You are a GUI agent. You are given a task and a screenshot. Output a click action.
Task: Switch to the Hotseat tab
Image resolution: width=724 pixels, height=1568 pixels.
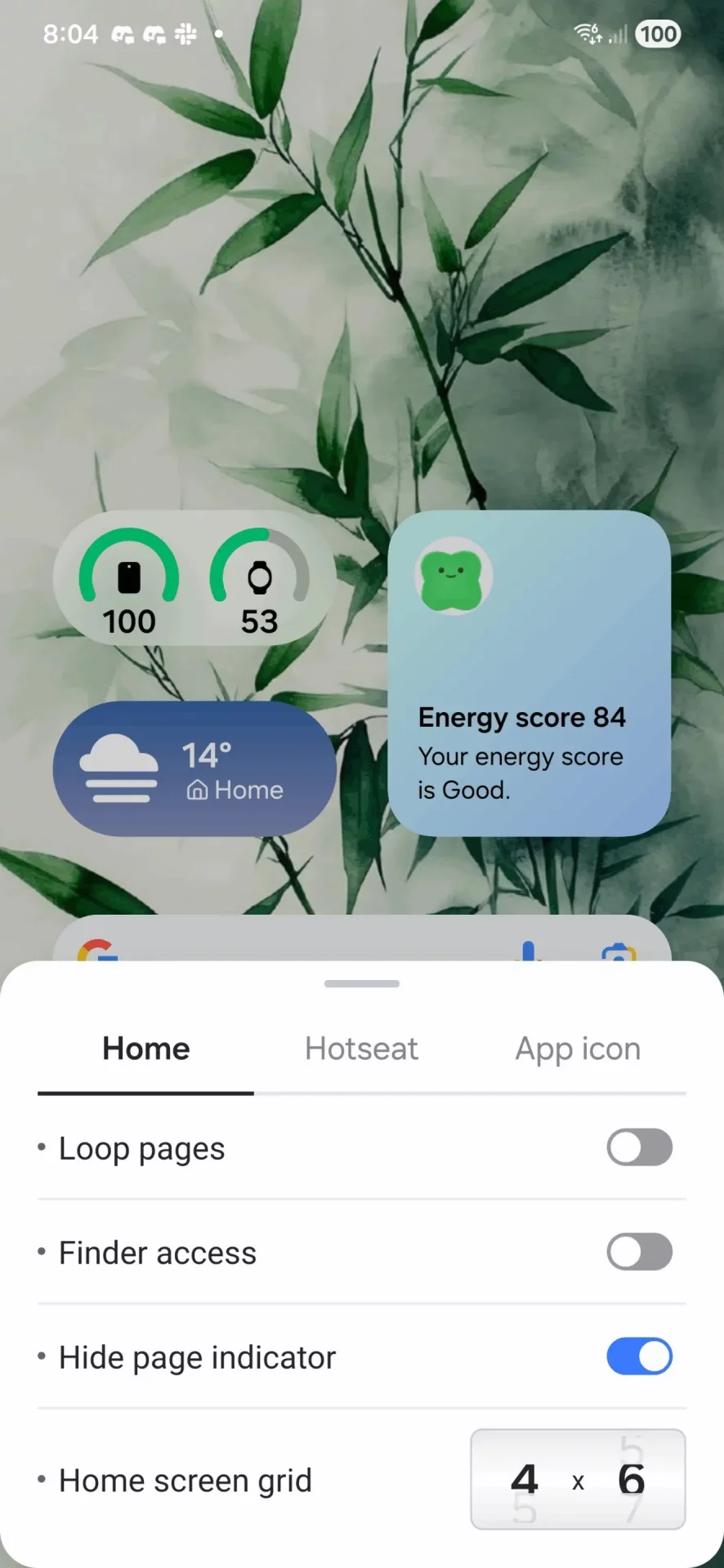coord(361,1049)
